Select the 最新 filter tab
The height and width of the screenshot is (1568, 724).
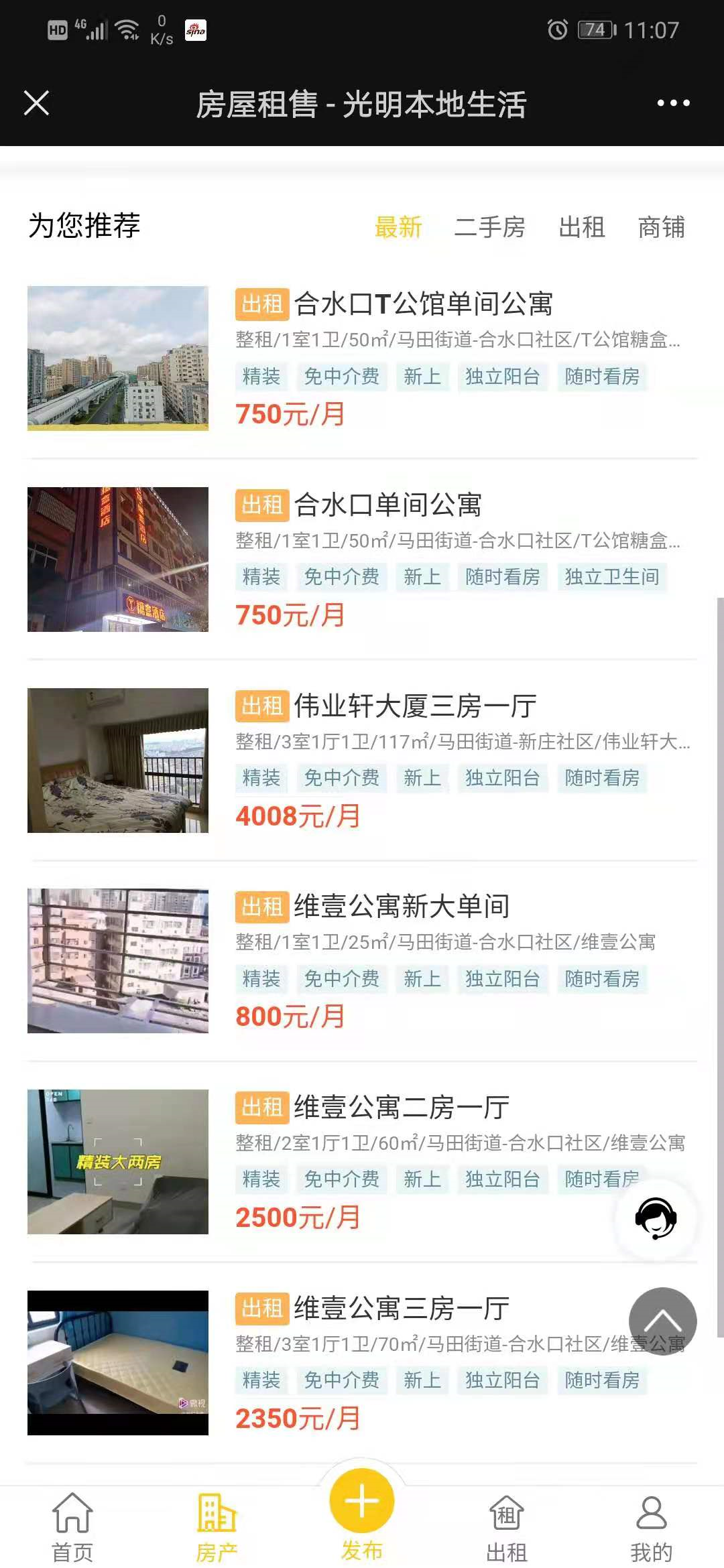coord(398,227)
